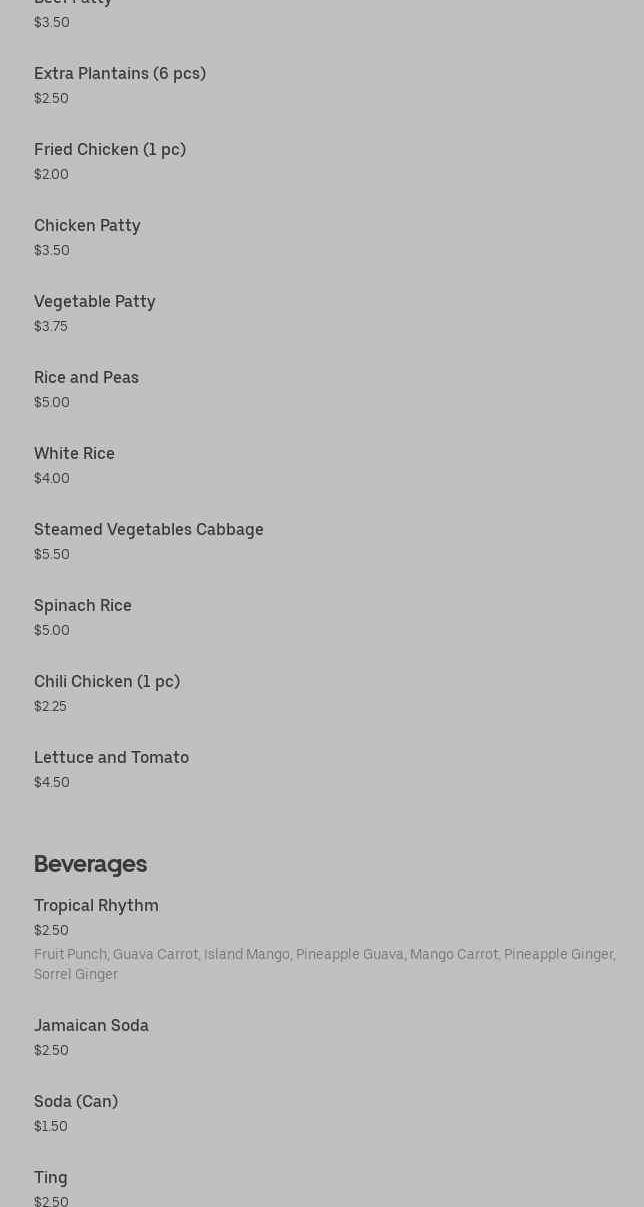
Task: Tap the Vegetable Patty item
Action: click(x=95, y=302)
